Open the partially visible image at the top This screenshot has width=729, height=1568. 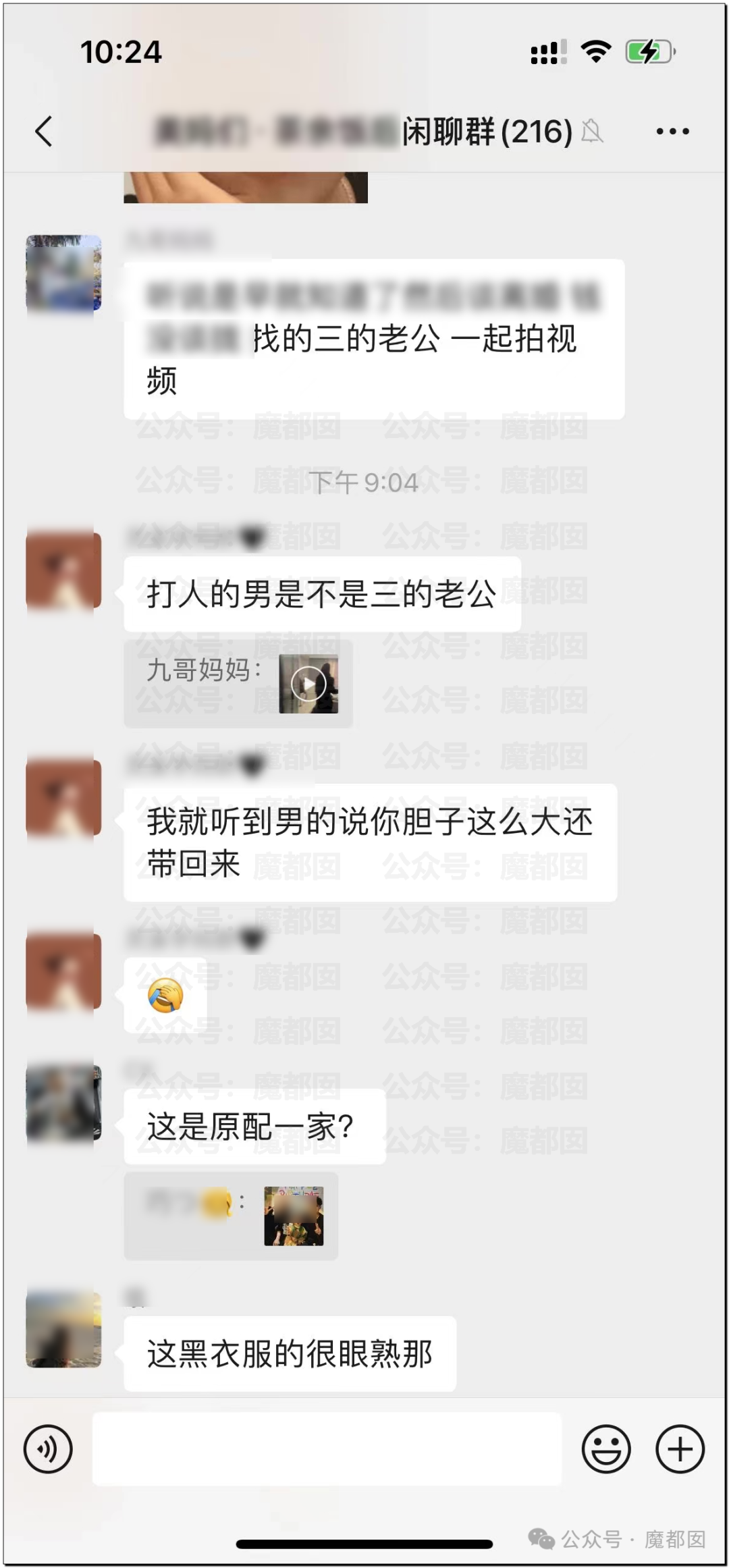coord(246,187)
